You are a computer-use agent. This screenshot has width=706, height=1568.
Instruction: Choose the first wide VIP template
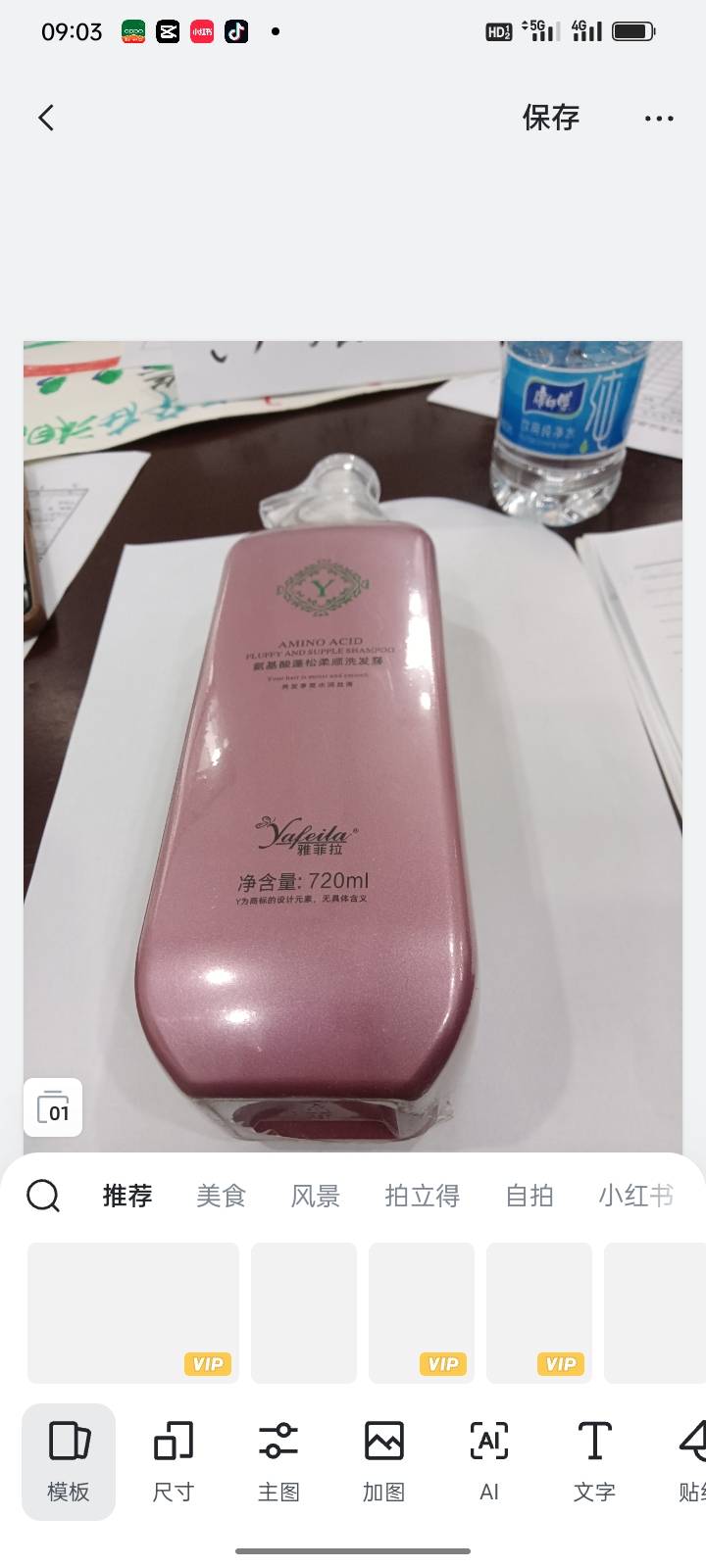point(133,1312)
